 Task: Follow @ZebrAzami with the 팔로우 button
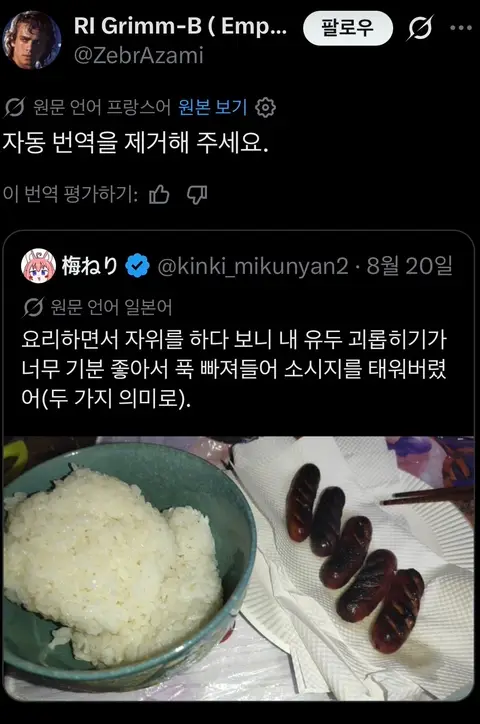tap(348, 28)
